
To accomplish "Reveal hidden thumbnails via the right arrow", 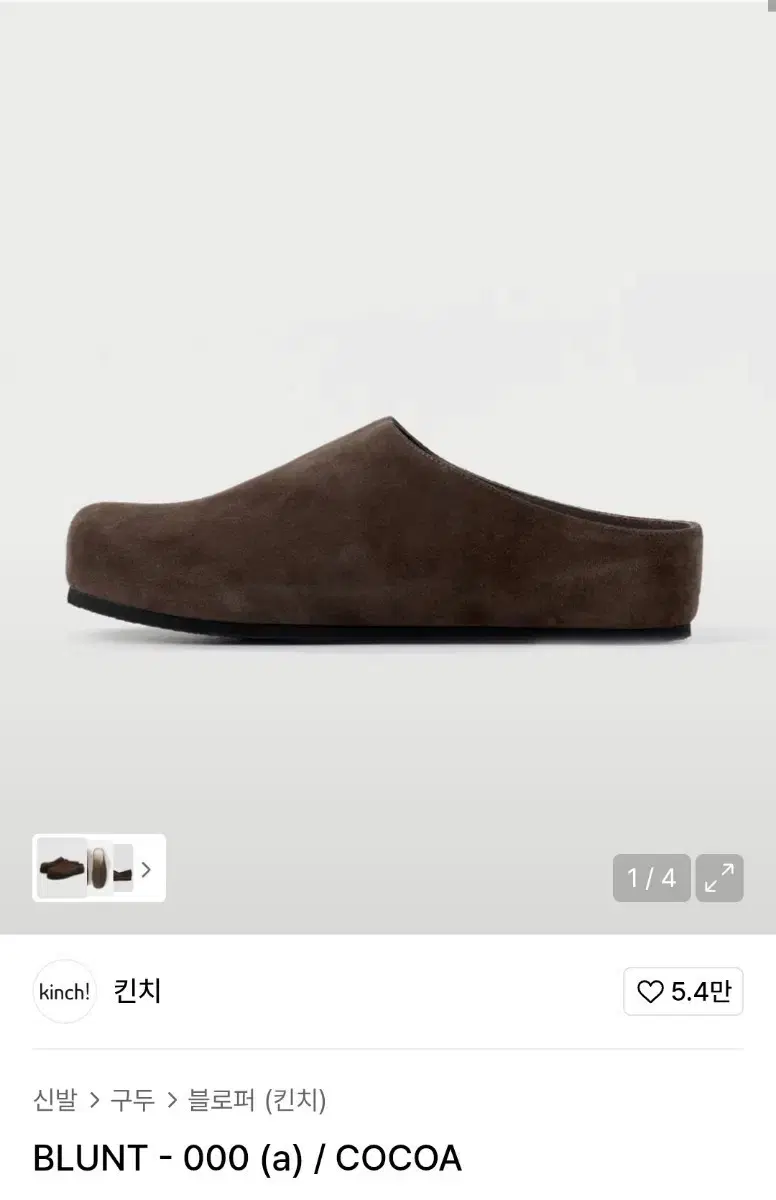I will [x=146, y=870].
